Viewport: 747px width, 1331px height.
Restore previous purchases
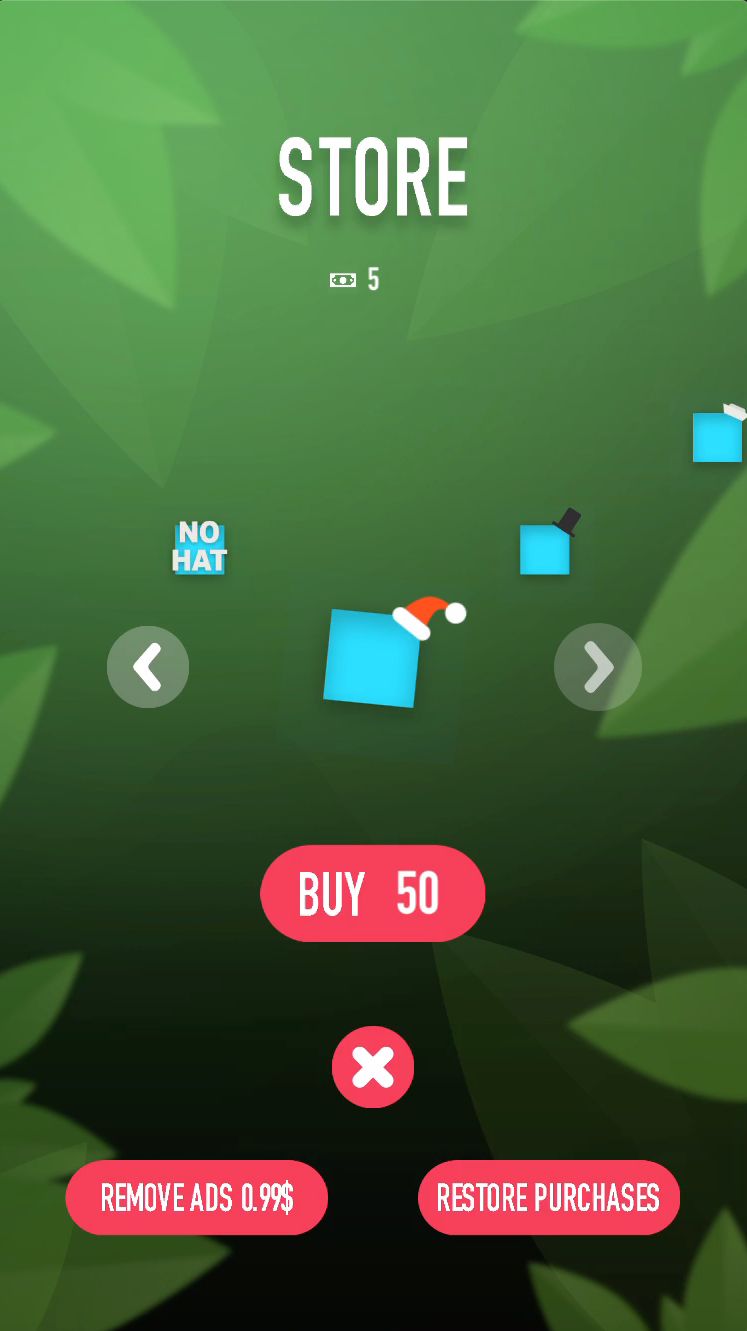[x=548, y=1197]
